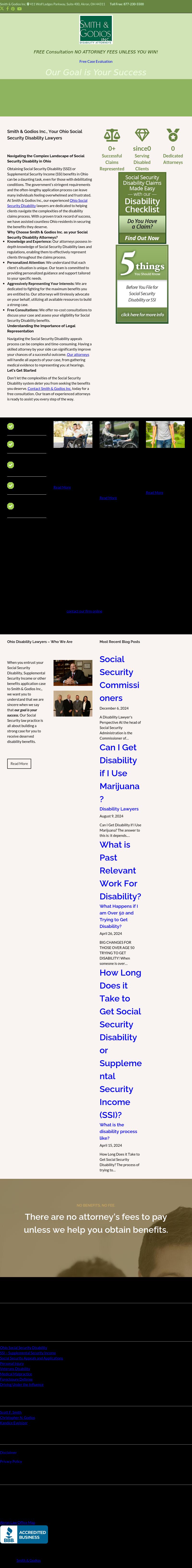Open the YouTube social icon

coord(19,9)
